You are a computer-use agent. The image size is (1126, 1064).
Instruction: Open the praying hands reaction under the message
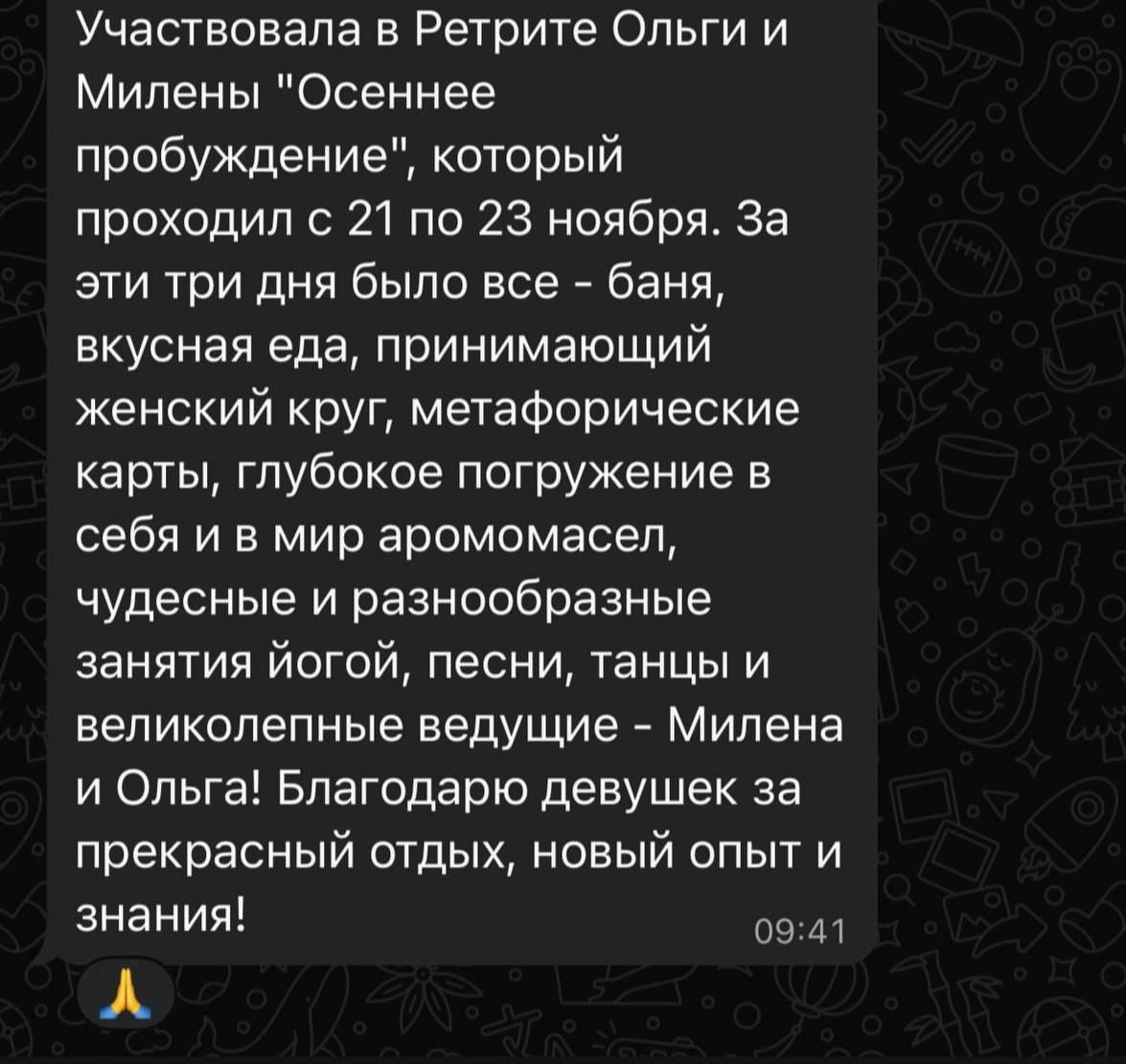(127, 994)
